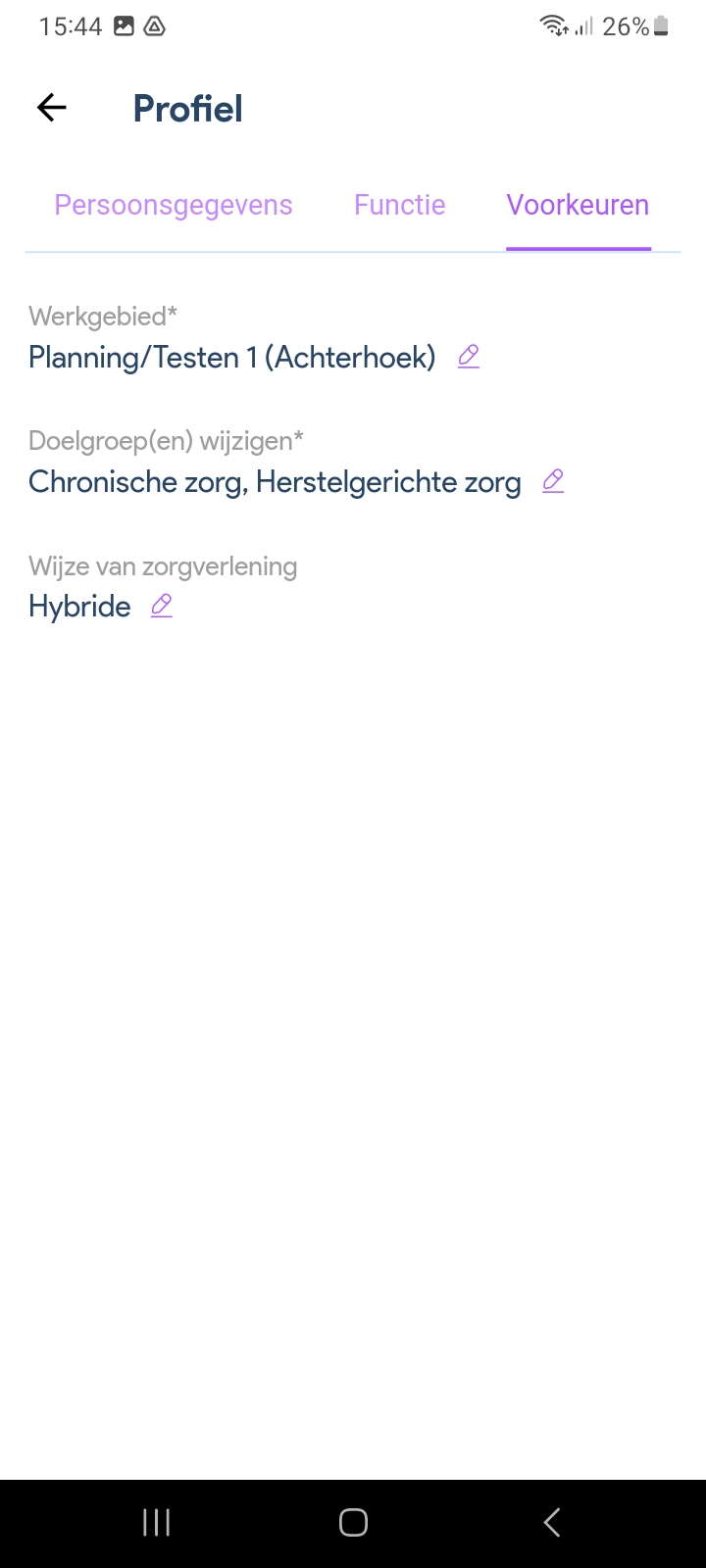Image resolution: width=706 pixels, height=1568 pixels.
Task: Open the Functie tab
Action: click(400, 205)
